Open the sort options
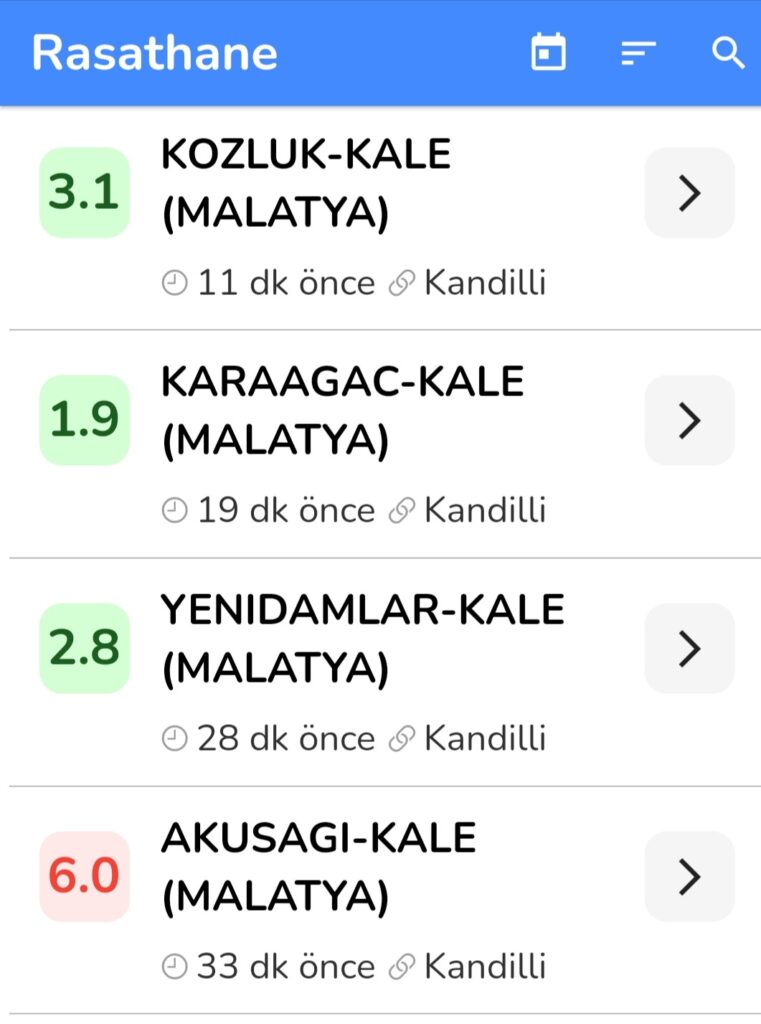Image resolution: width=761 pixels, height=1024 pixels. coord(637,53)
